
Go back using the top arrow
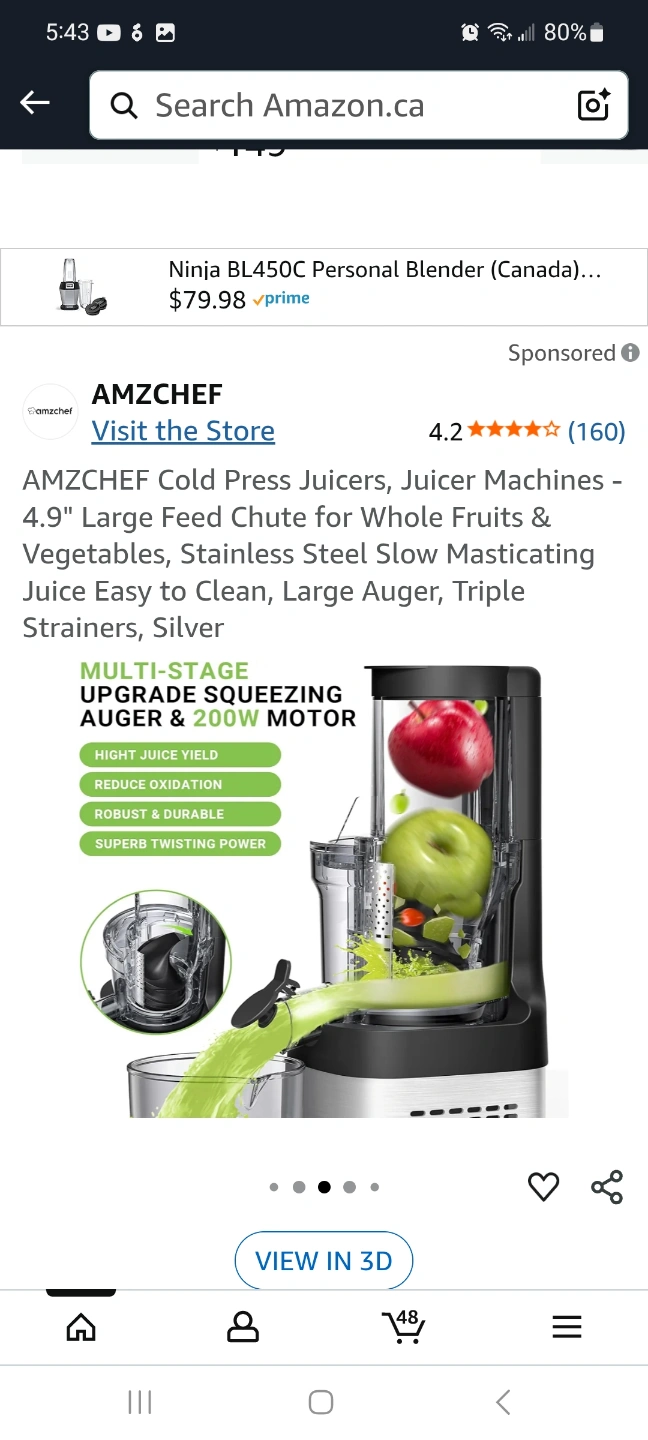[35, 103]
